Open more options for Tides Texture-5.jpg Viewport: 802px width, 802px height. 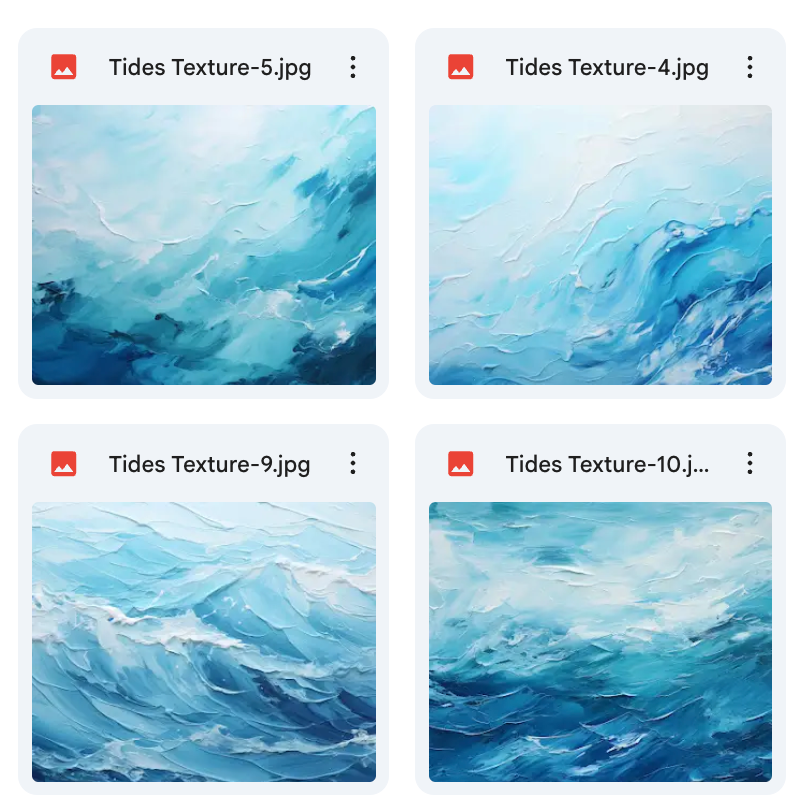pos(352,68)
